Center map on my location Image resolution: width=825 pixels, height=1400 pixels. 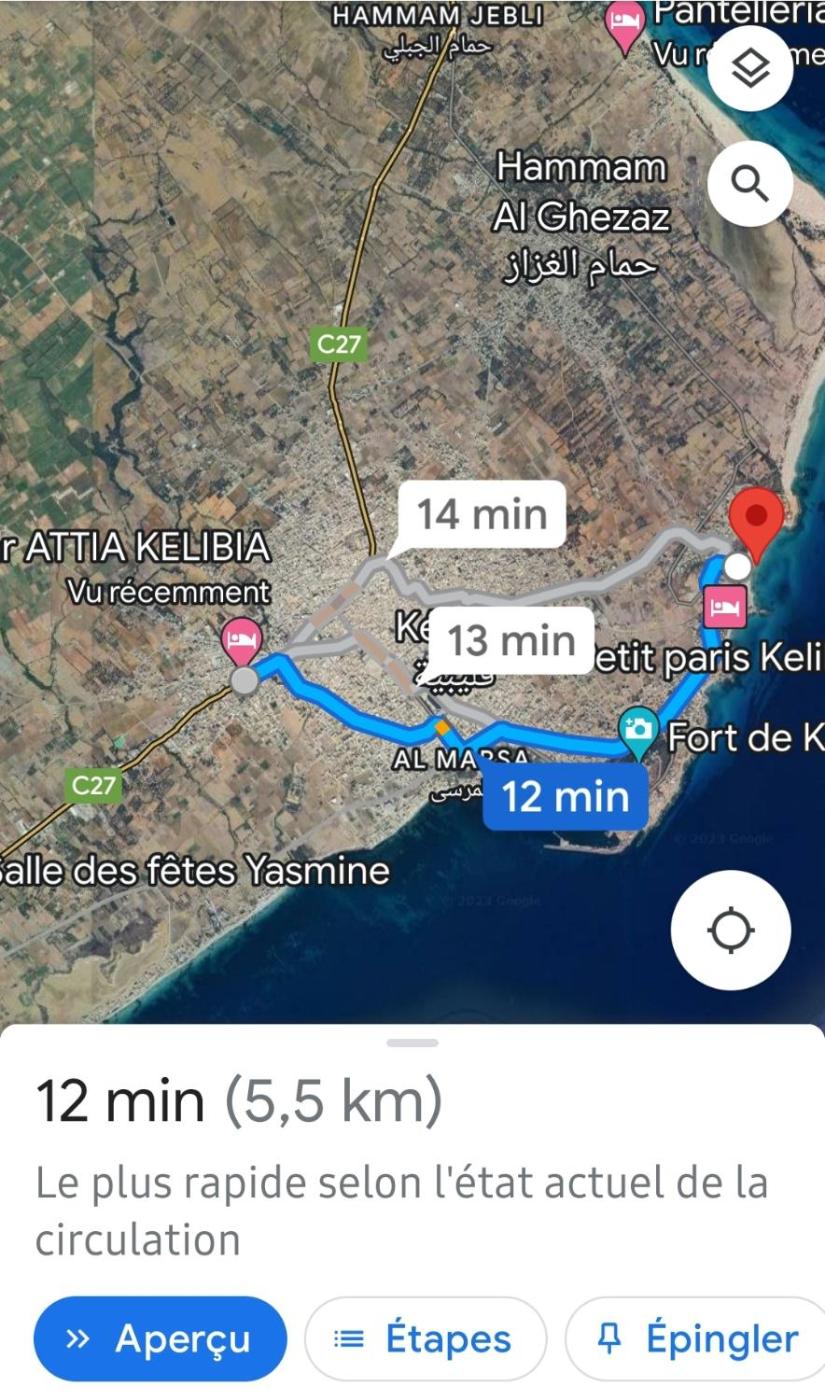730,930
